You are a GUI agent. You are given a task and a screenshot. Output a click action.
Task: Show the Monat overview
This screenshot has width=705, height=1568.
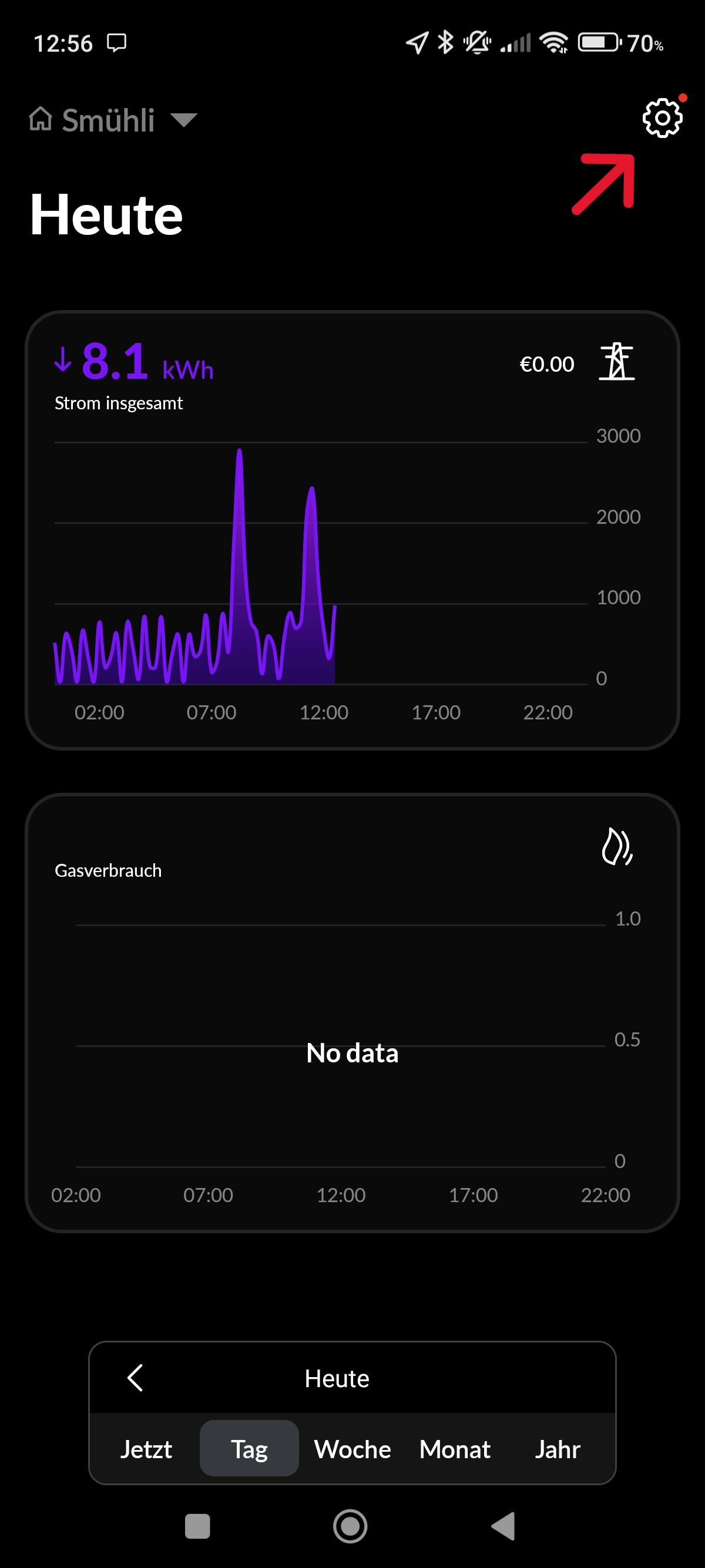pos(455,1449)
